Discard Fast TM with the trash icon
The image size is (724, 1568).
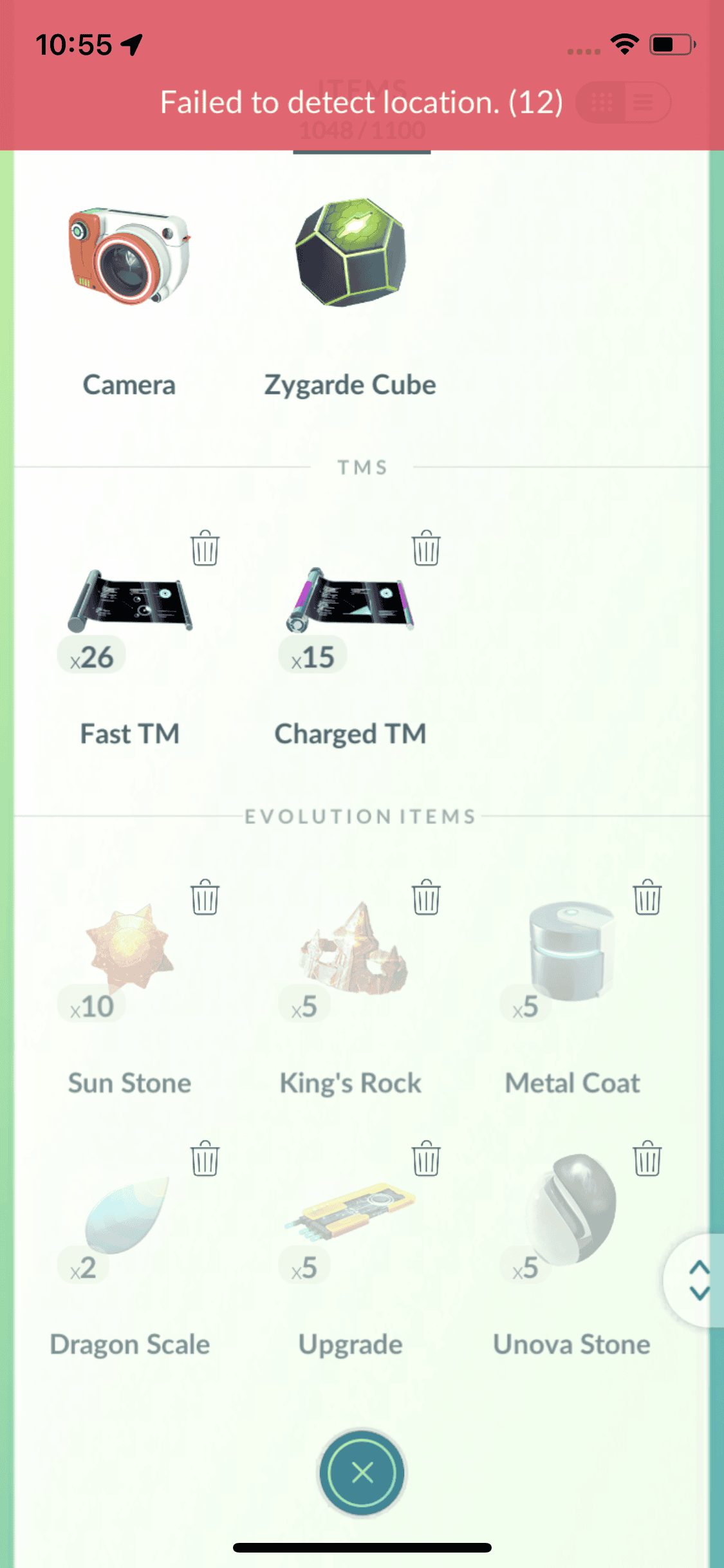coord(205,548)
